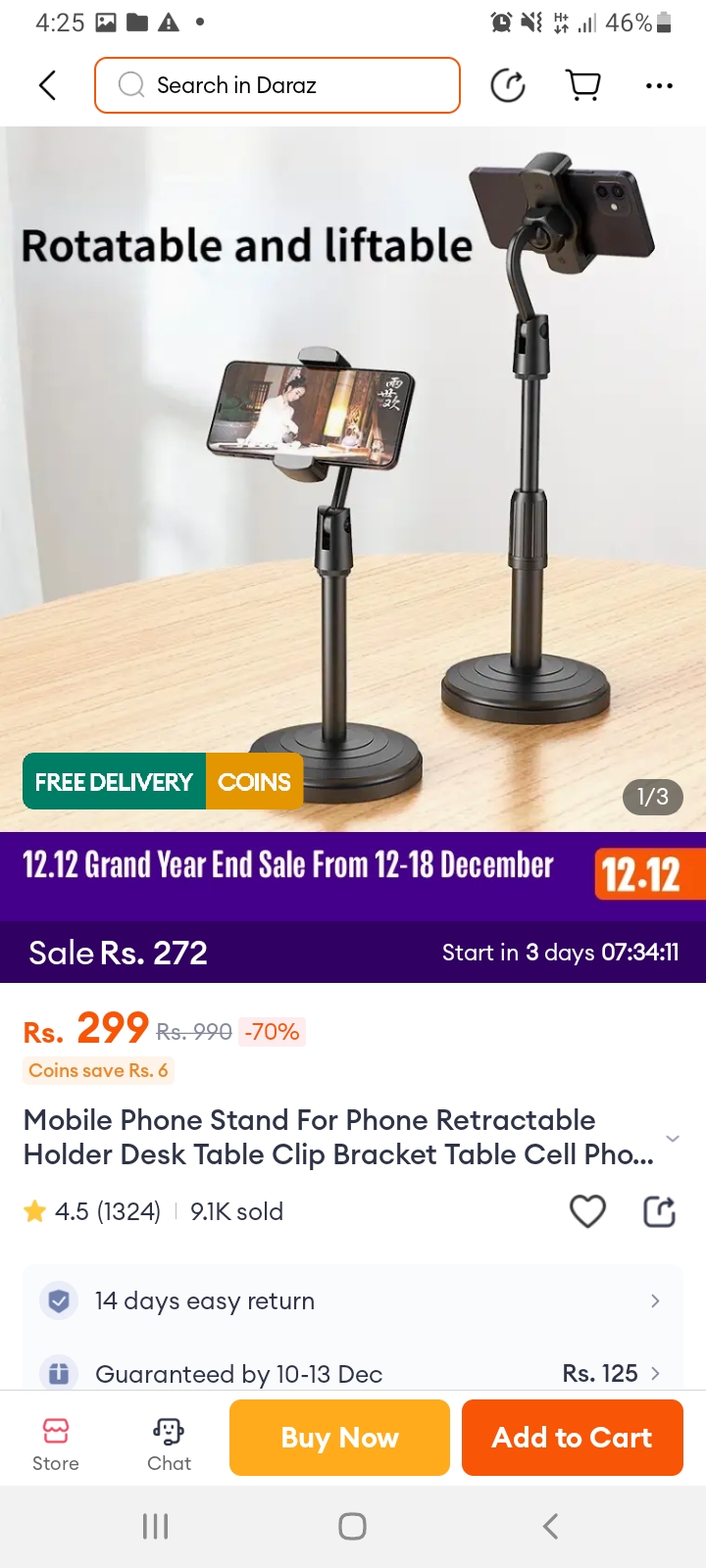Expand the full product title
The width and height of the screenshot is (706, 1568).
tap(673, 1138)
